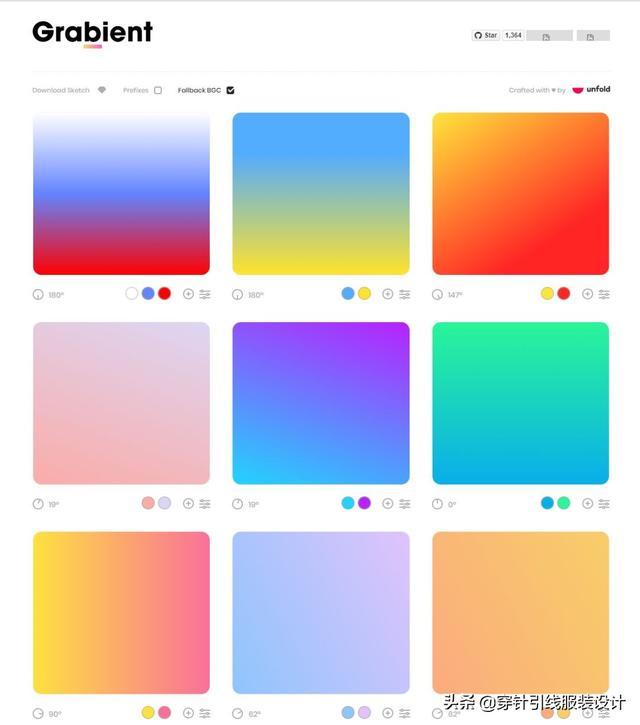
Task: Open the sliders for the 0° green gradient
Action: [x=604, y=504]
